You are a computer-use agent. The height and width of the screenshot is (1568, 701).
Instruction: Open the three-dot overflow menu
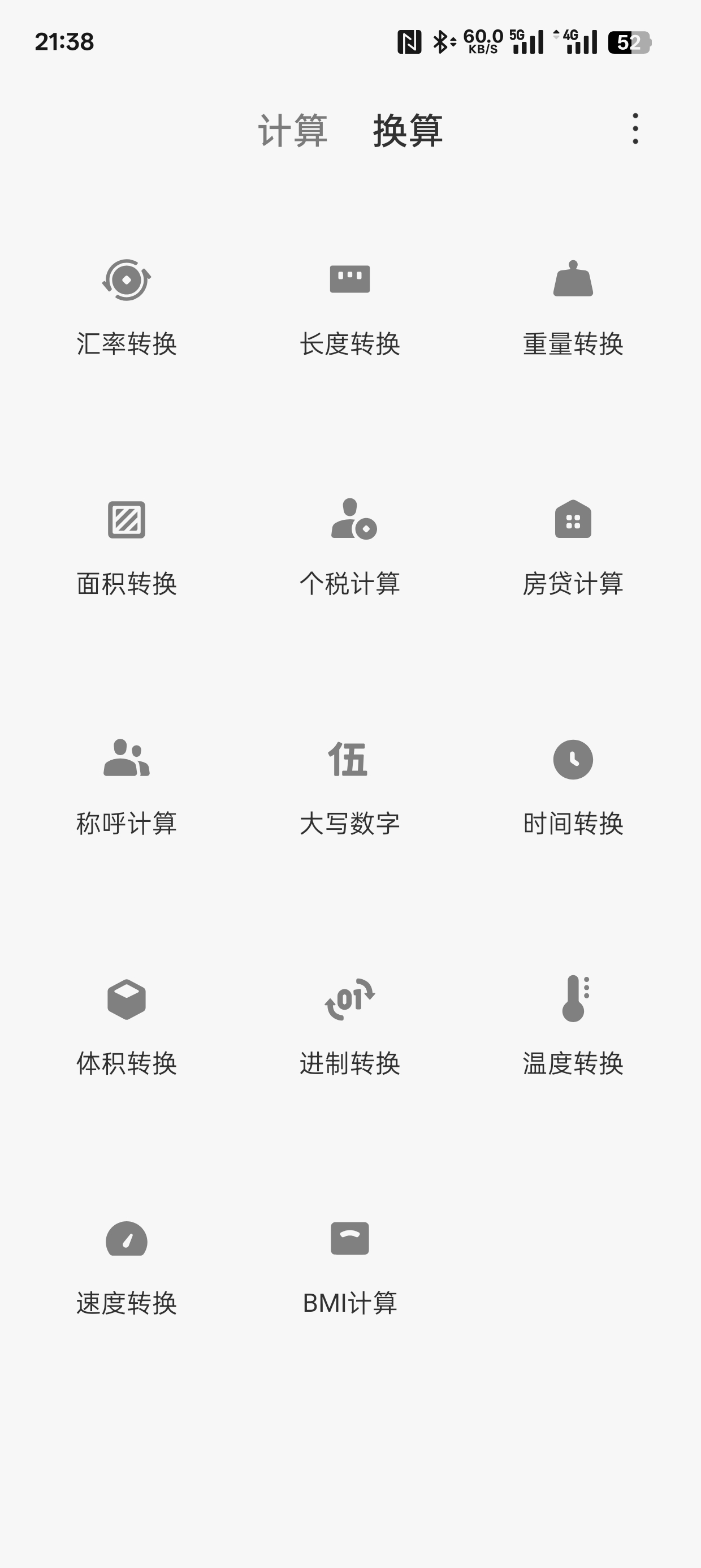point(635,128)
